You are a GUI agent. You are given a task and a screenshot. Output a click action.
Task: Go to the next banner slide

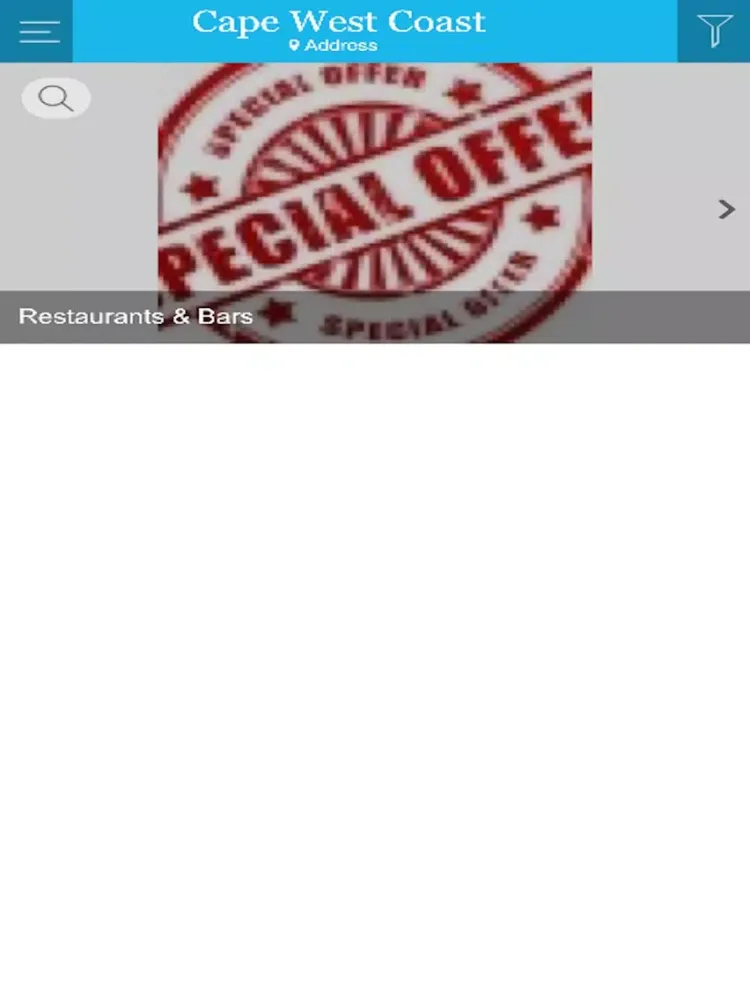tap(727, 209)
